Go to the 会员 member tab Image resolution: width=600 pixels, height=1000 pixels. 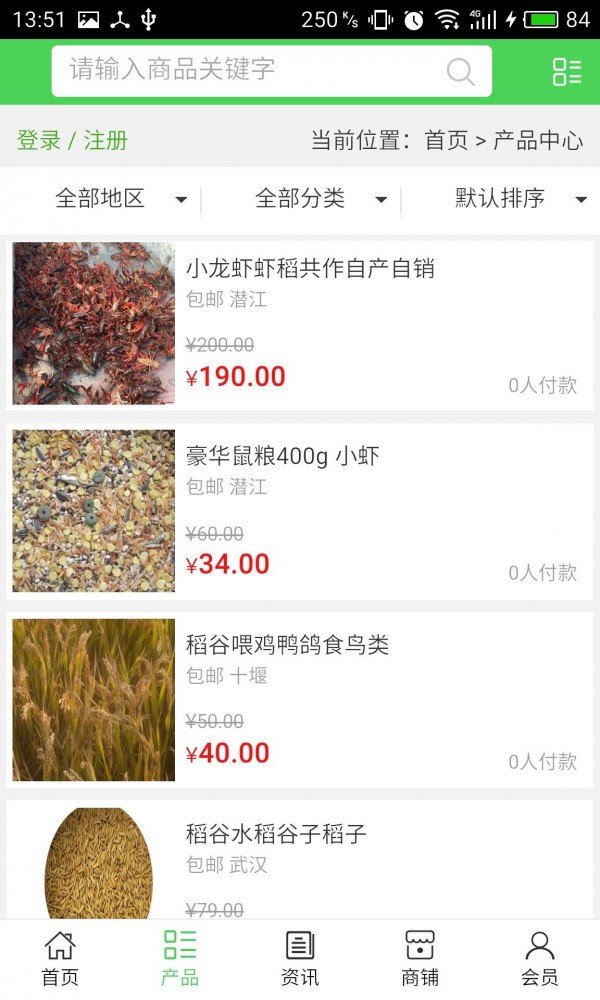click(540, 958)
